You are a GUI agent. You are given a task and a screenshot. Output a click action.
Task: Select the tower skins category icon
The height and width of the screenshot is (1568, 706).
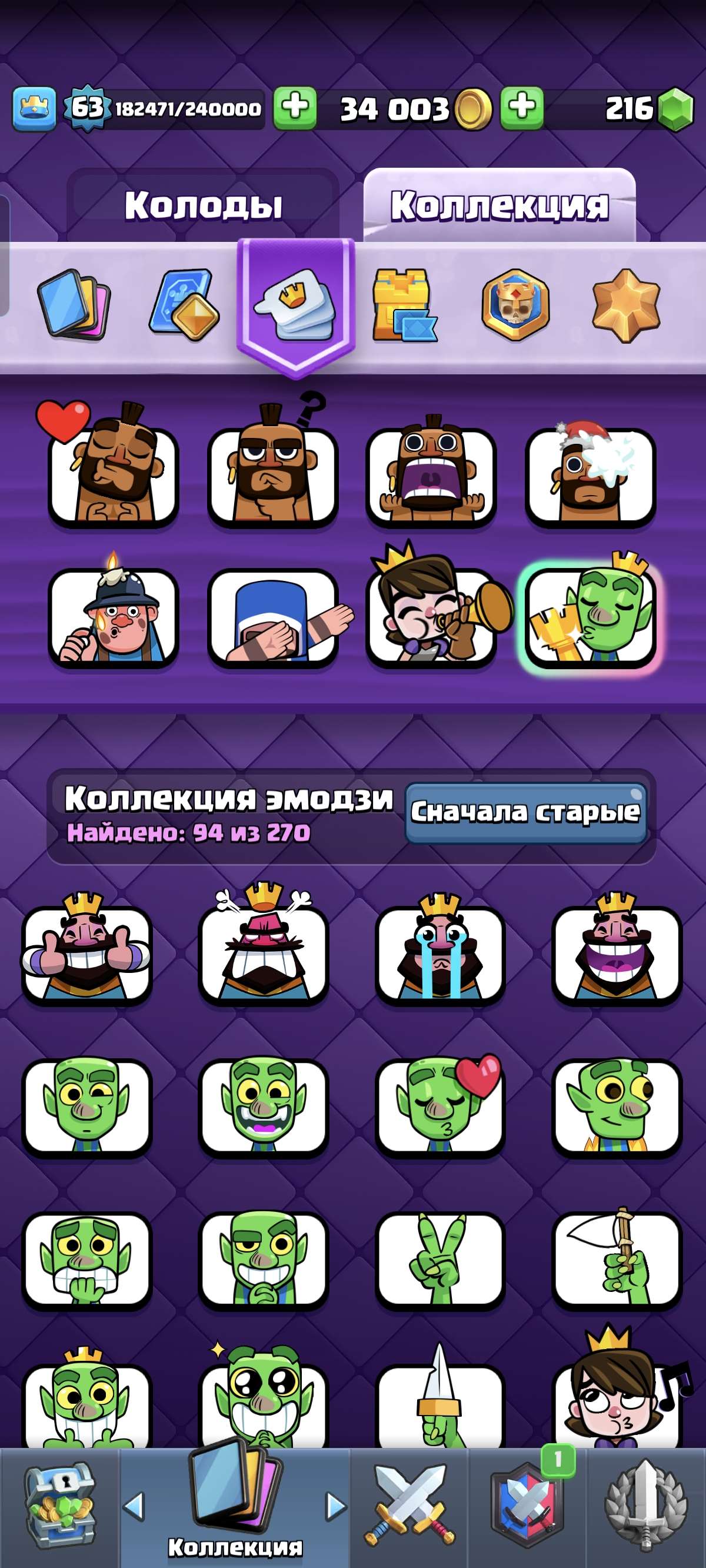407,307
